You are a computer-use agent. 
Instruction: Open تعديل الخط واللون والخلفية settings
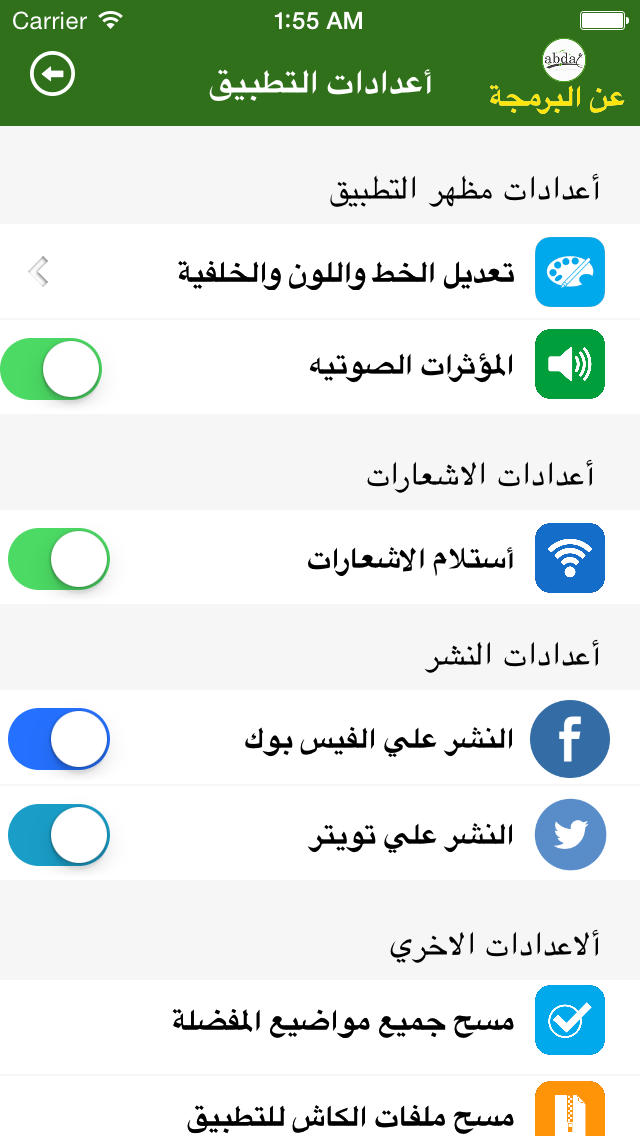[x=320, y=272]
